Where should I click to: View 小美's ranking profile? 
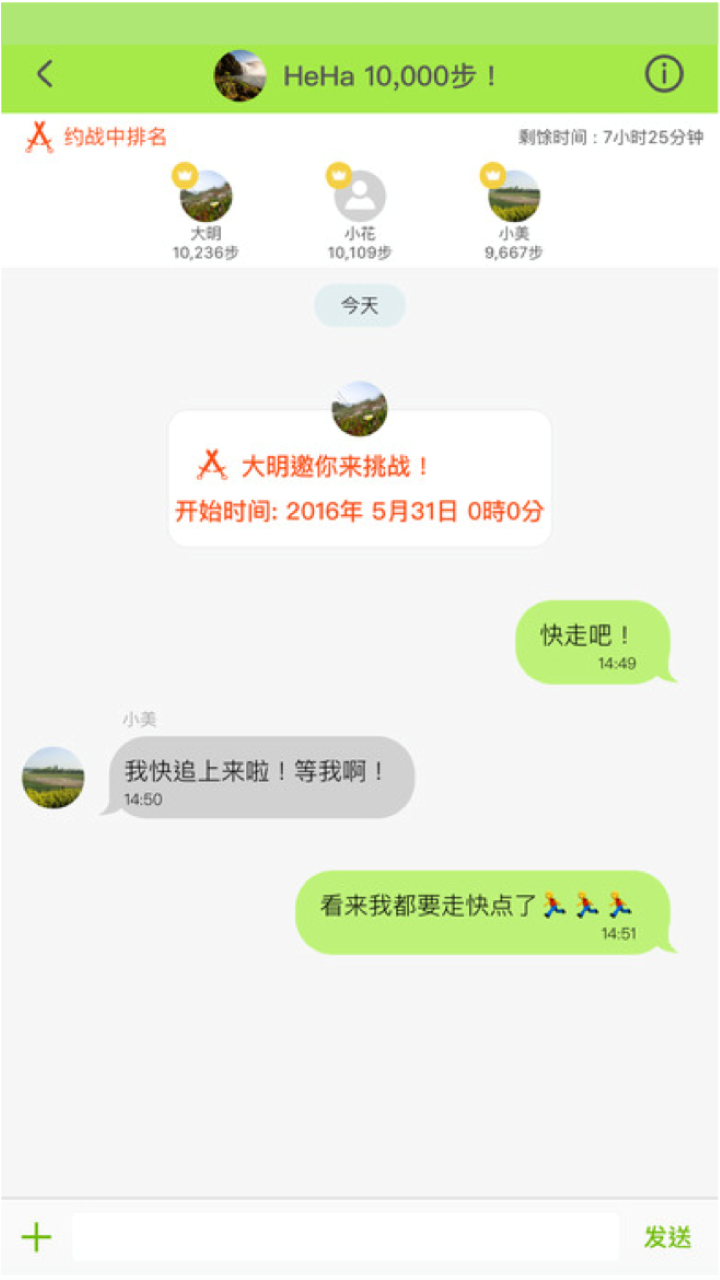(514, 197)
